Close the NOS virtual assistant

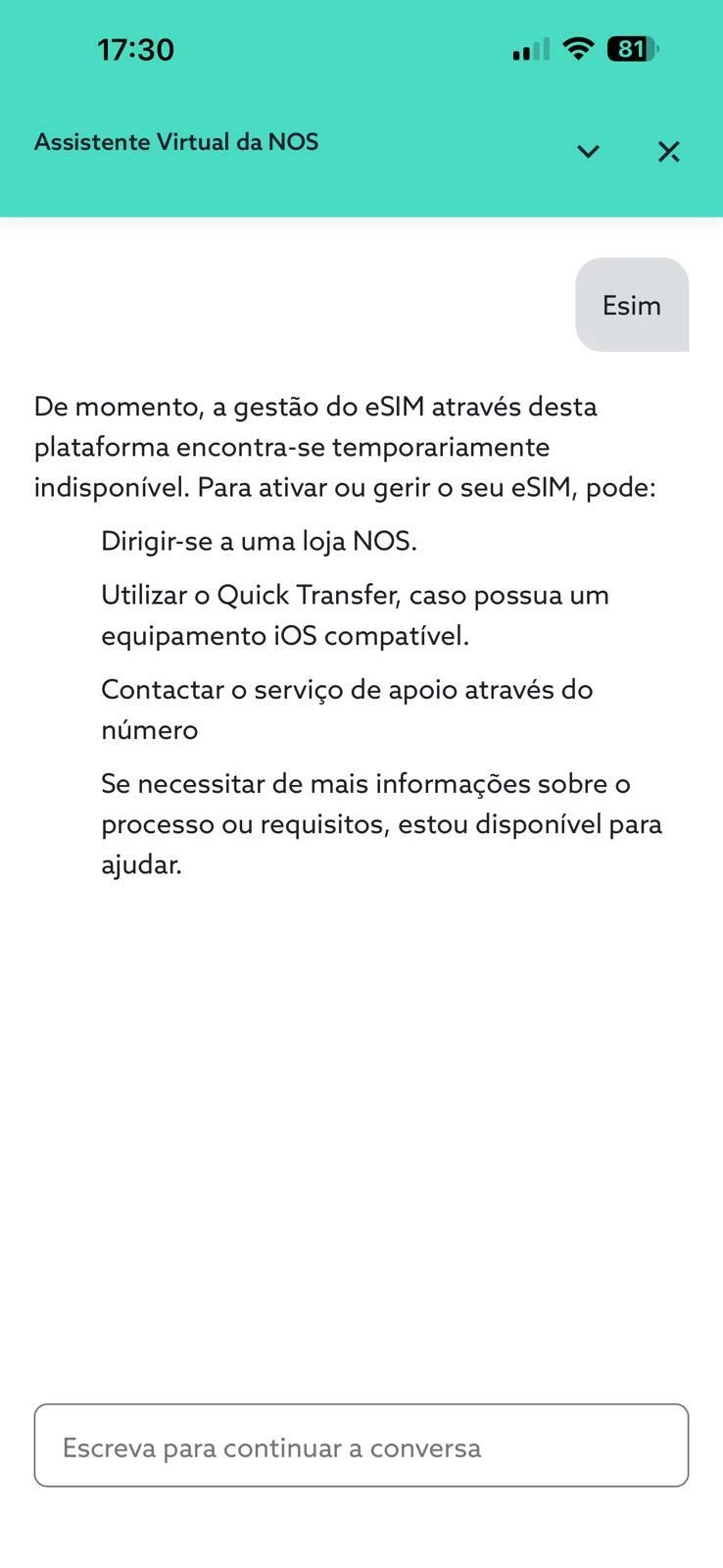tap(669, 151)
